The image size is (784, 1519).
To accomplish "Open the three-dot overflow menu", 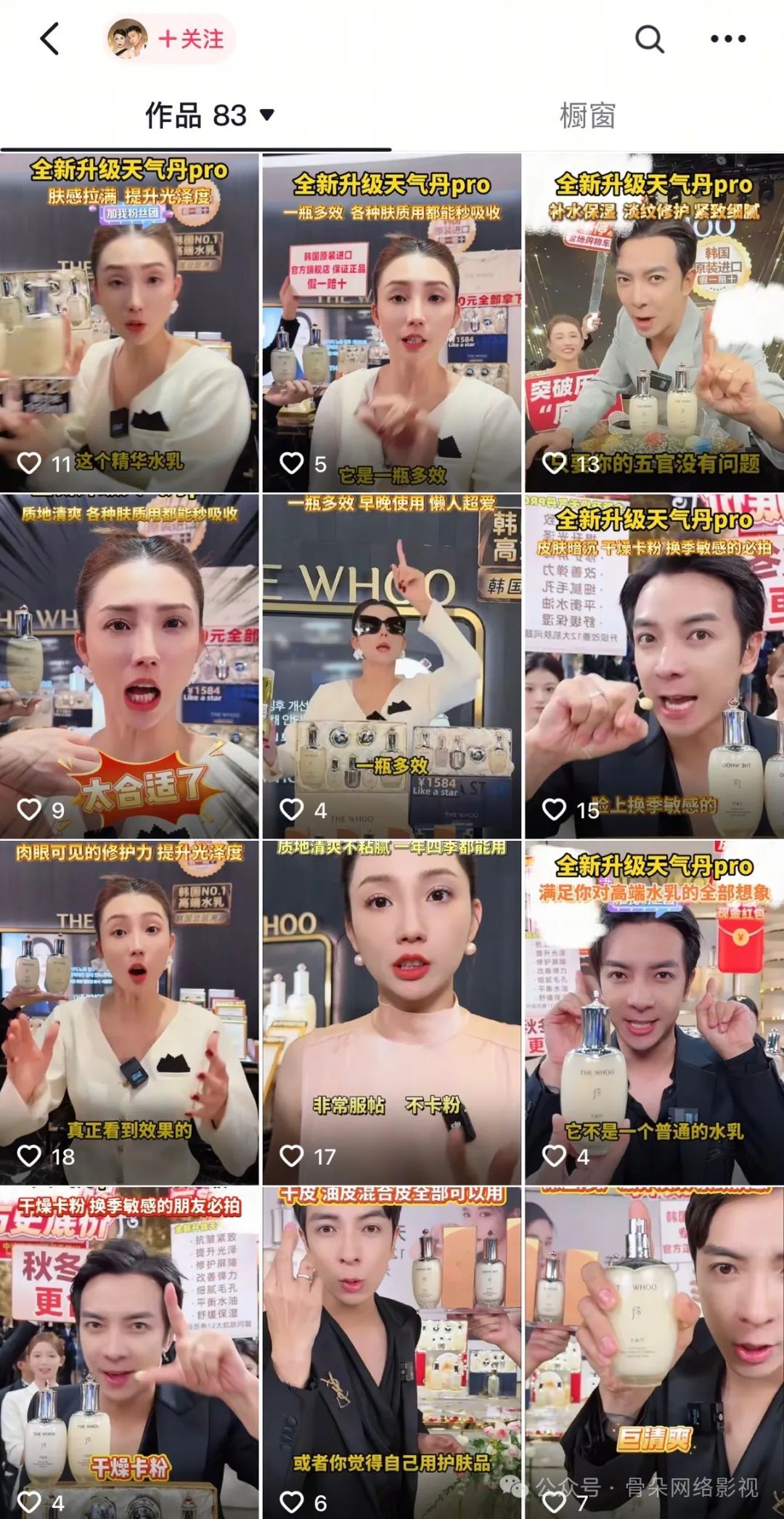I will pos(727,38).
